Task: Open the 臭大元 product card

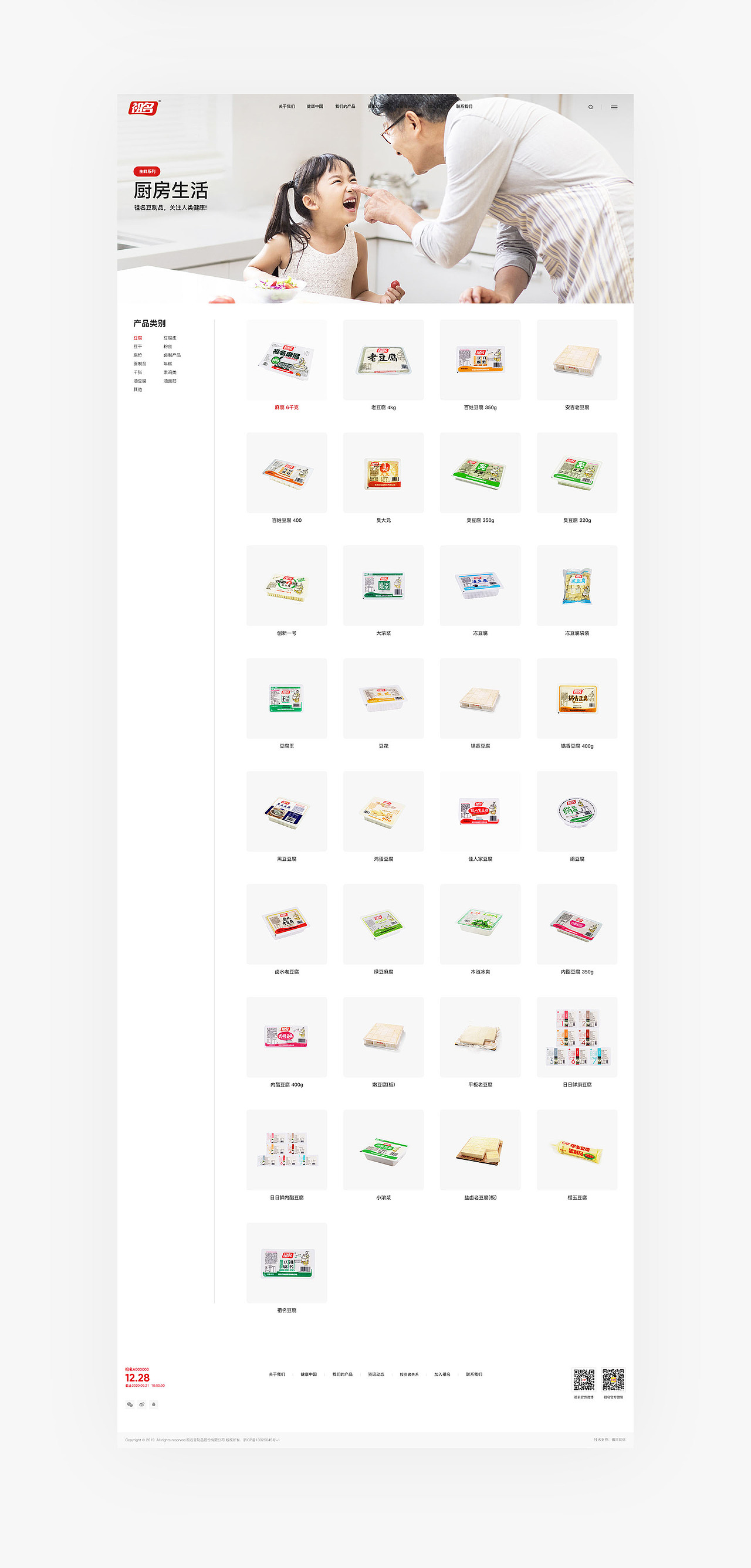Action: (x=383, y=473)
